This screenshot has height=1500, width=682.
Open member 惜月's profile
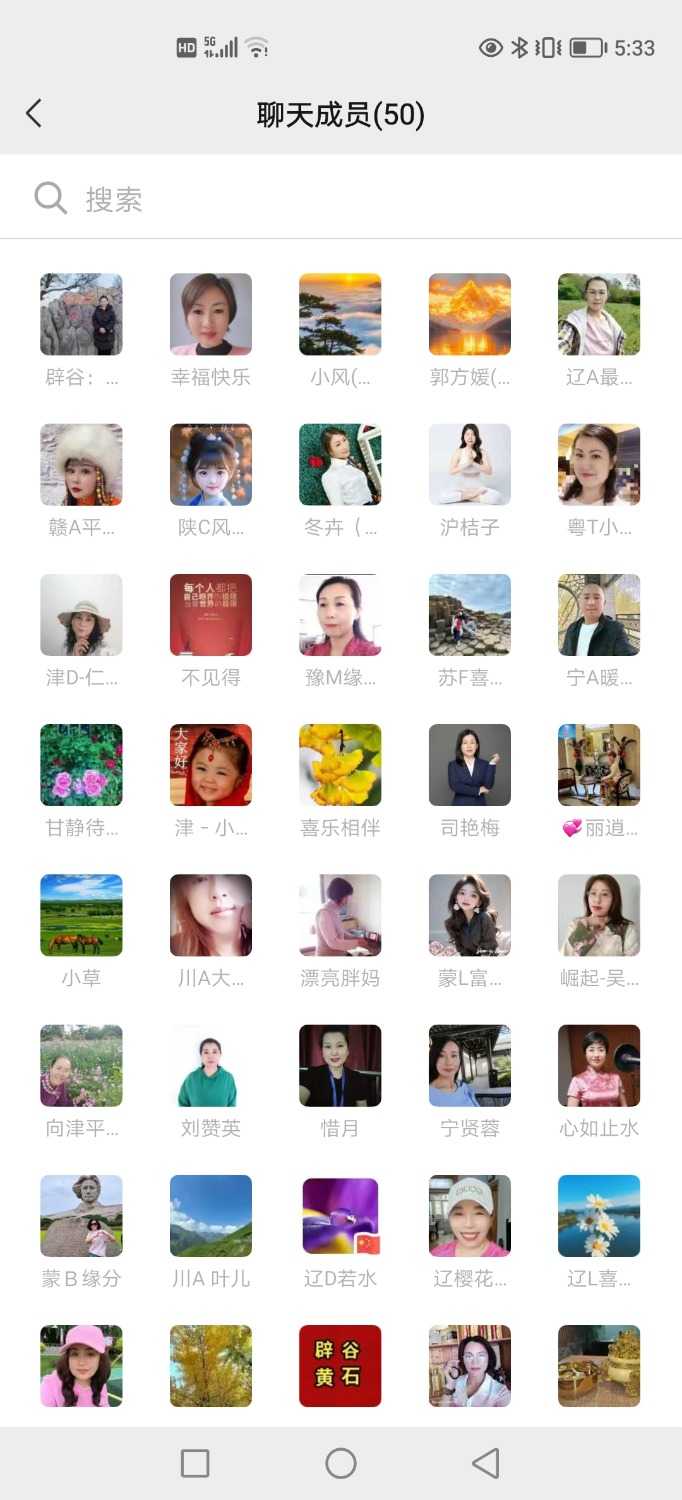[x=340, y=1065]
